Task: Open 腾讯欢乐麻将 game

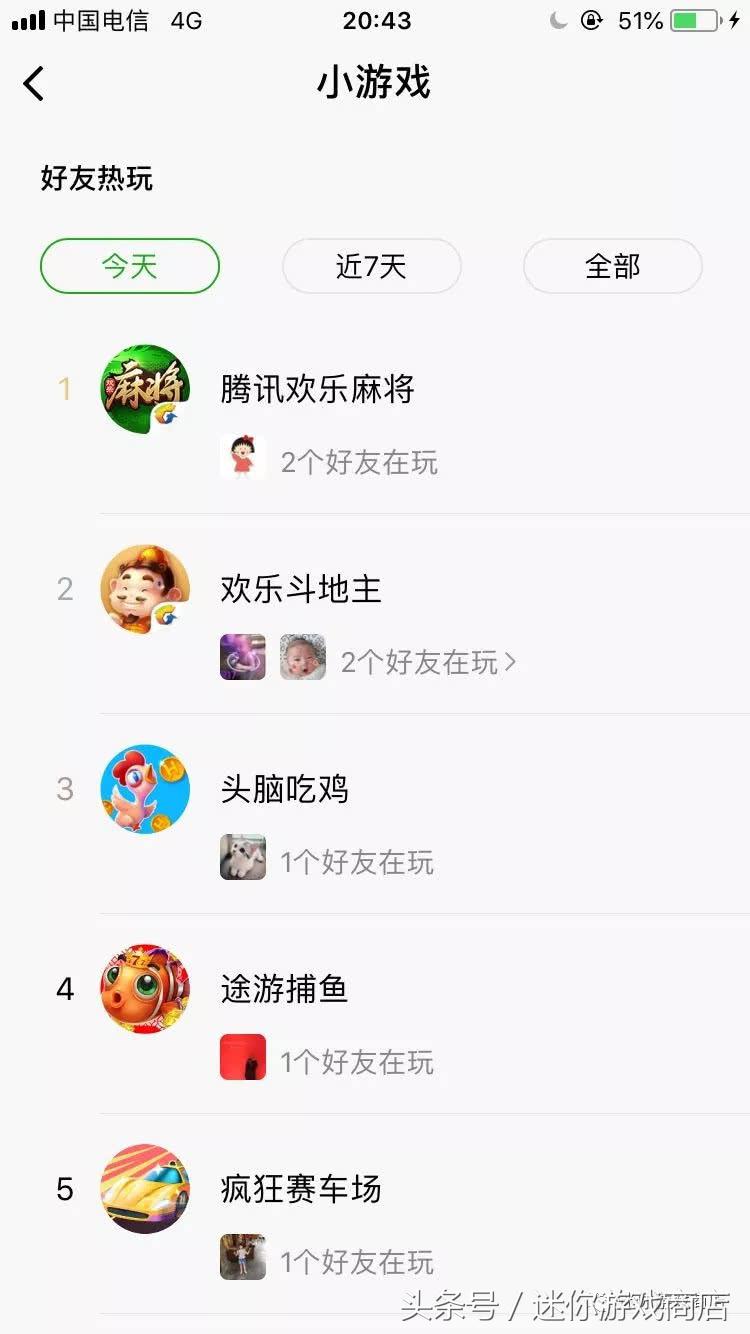Action: [x=317, y=389]
